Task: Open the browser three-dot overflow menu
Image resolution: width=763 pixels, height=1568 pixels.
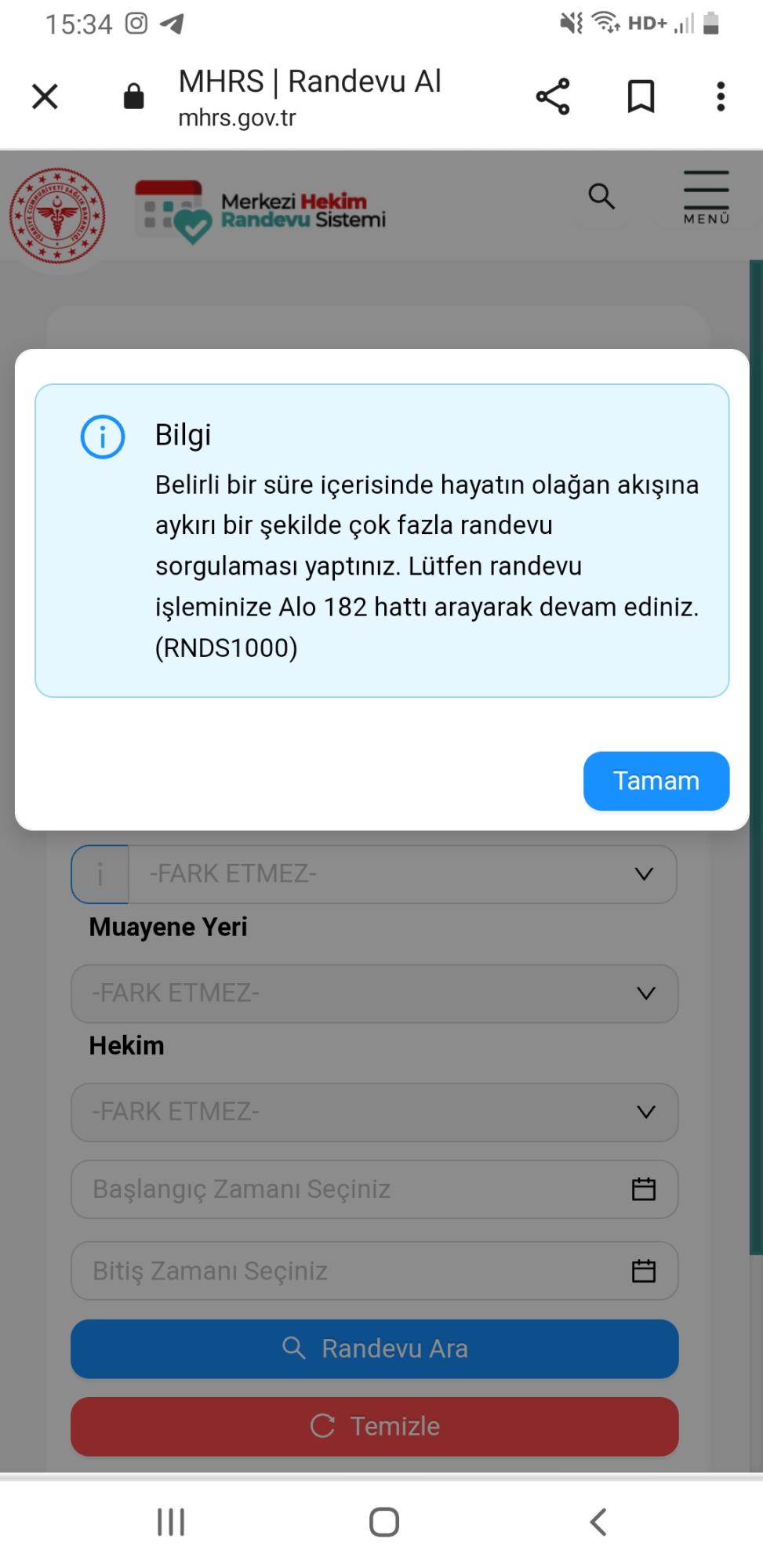Action: click(x=719, y=96)
